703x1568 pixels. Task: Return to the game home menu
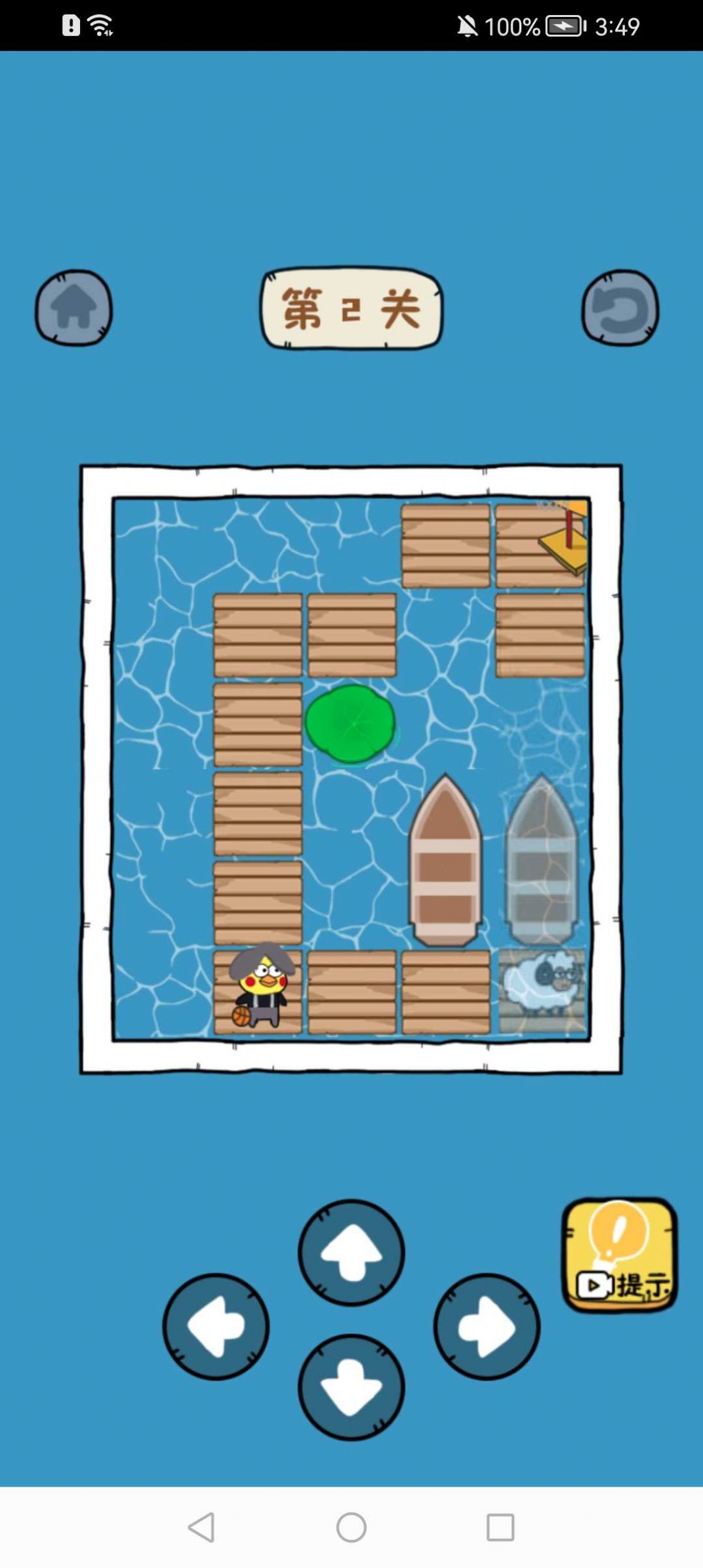point(73,308)
